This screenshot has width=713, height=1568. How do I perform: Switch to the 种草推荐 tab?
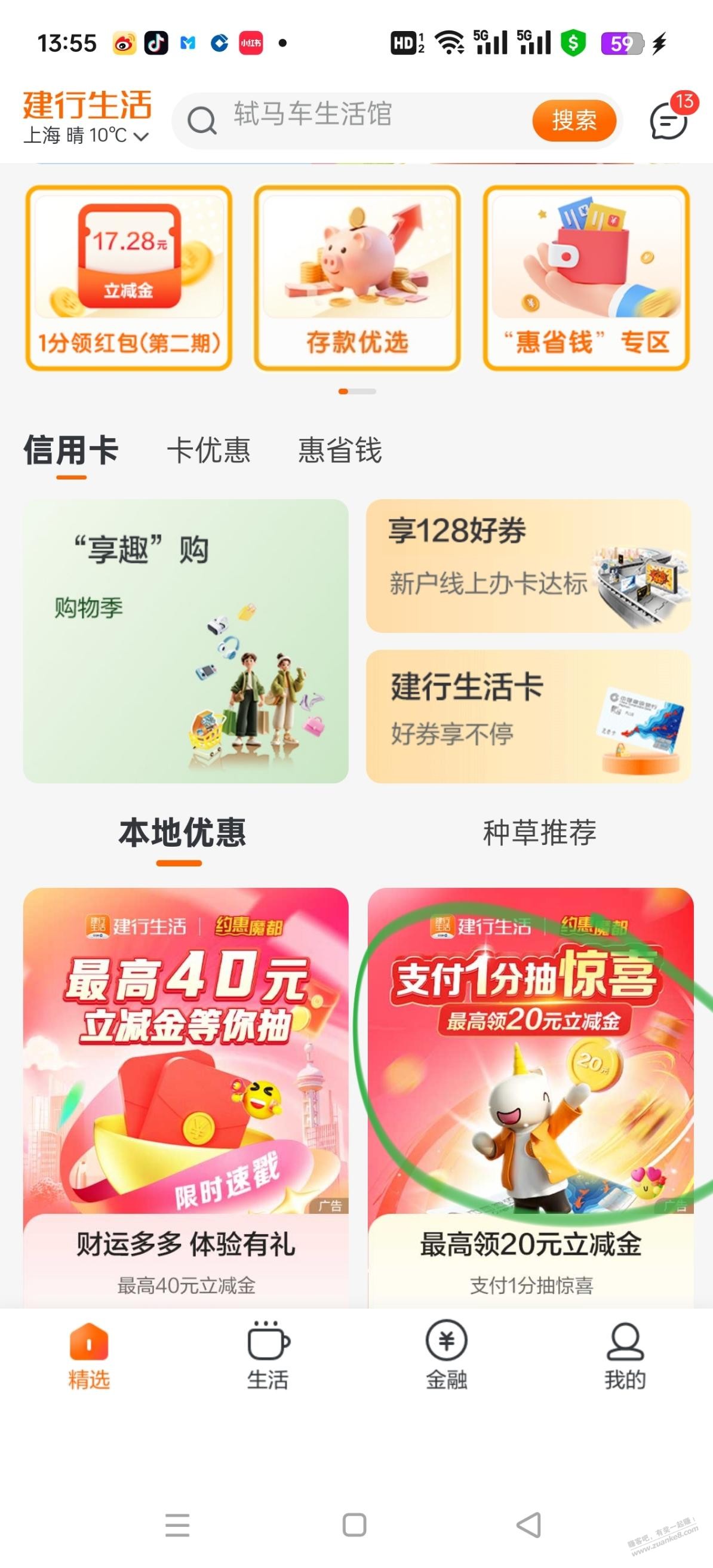(x=539, y=833)
